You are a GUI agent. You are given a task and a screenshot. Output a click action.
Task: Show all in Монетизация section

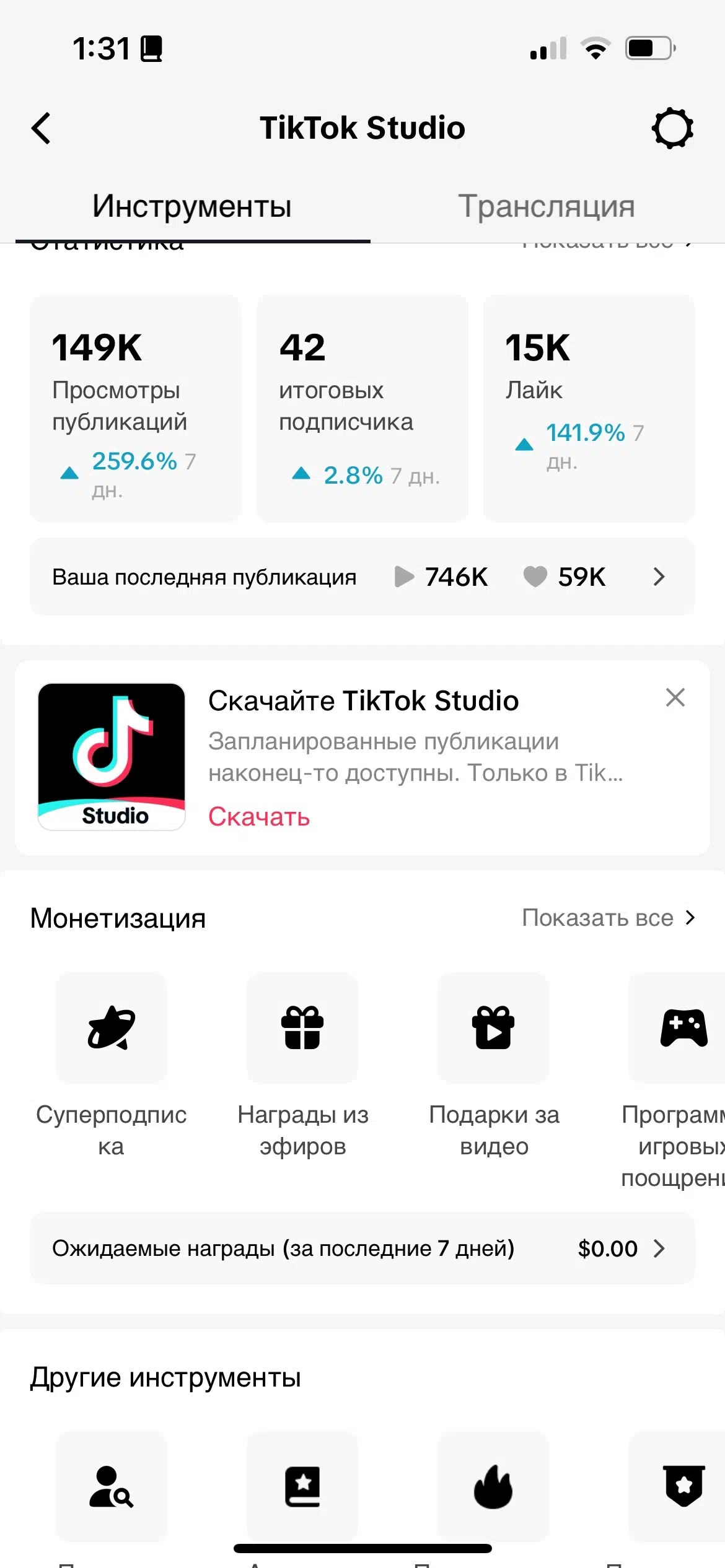pyautogui.click(x=609, y=918)
